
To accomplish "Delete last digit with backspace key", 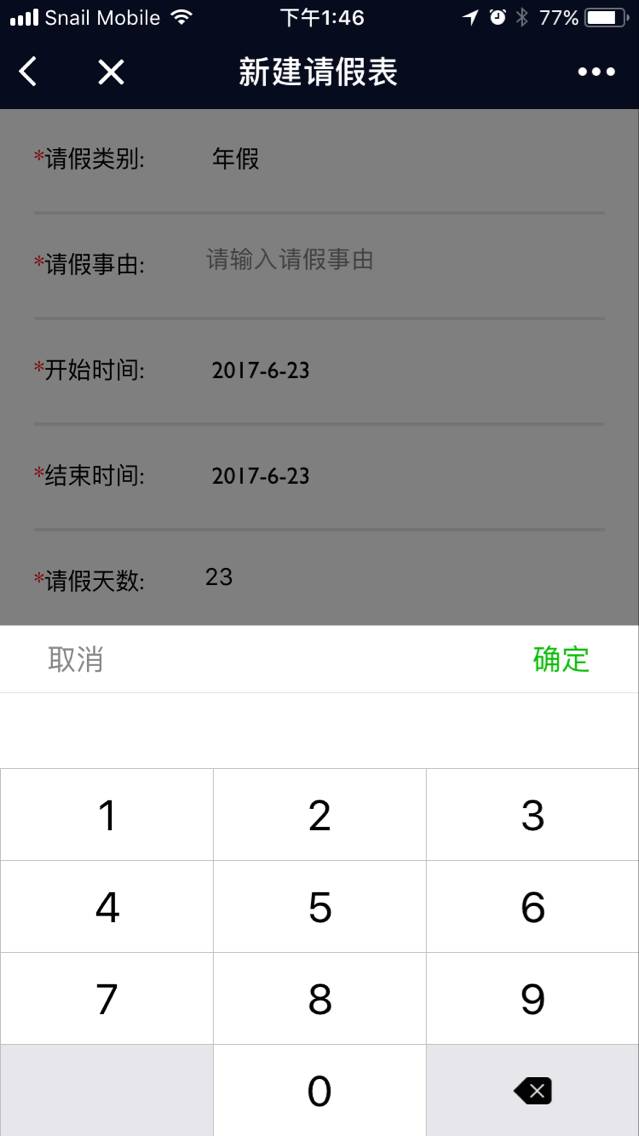I will point(532,1090).
